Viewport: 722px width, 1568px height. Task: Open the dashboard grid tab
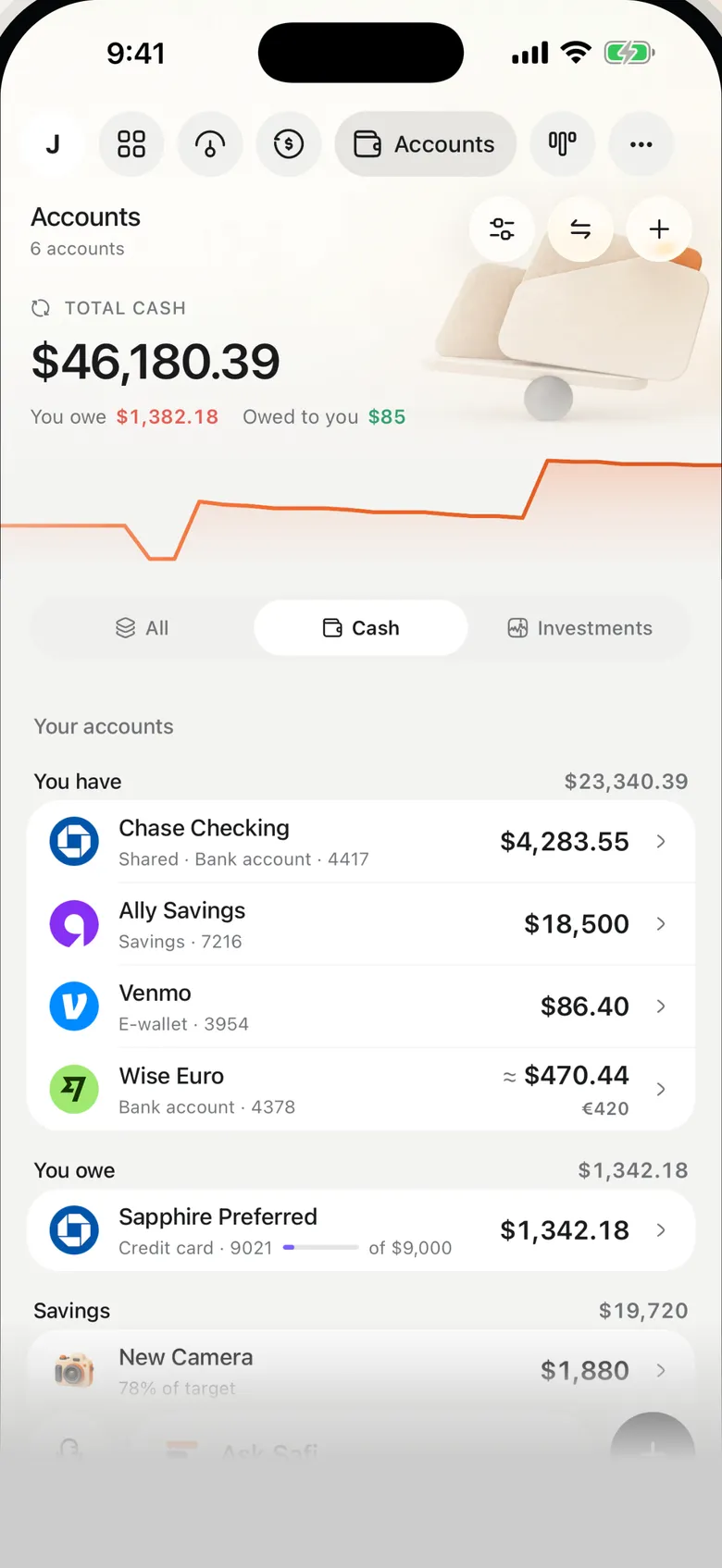131,144
